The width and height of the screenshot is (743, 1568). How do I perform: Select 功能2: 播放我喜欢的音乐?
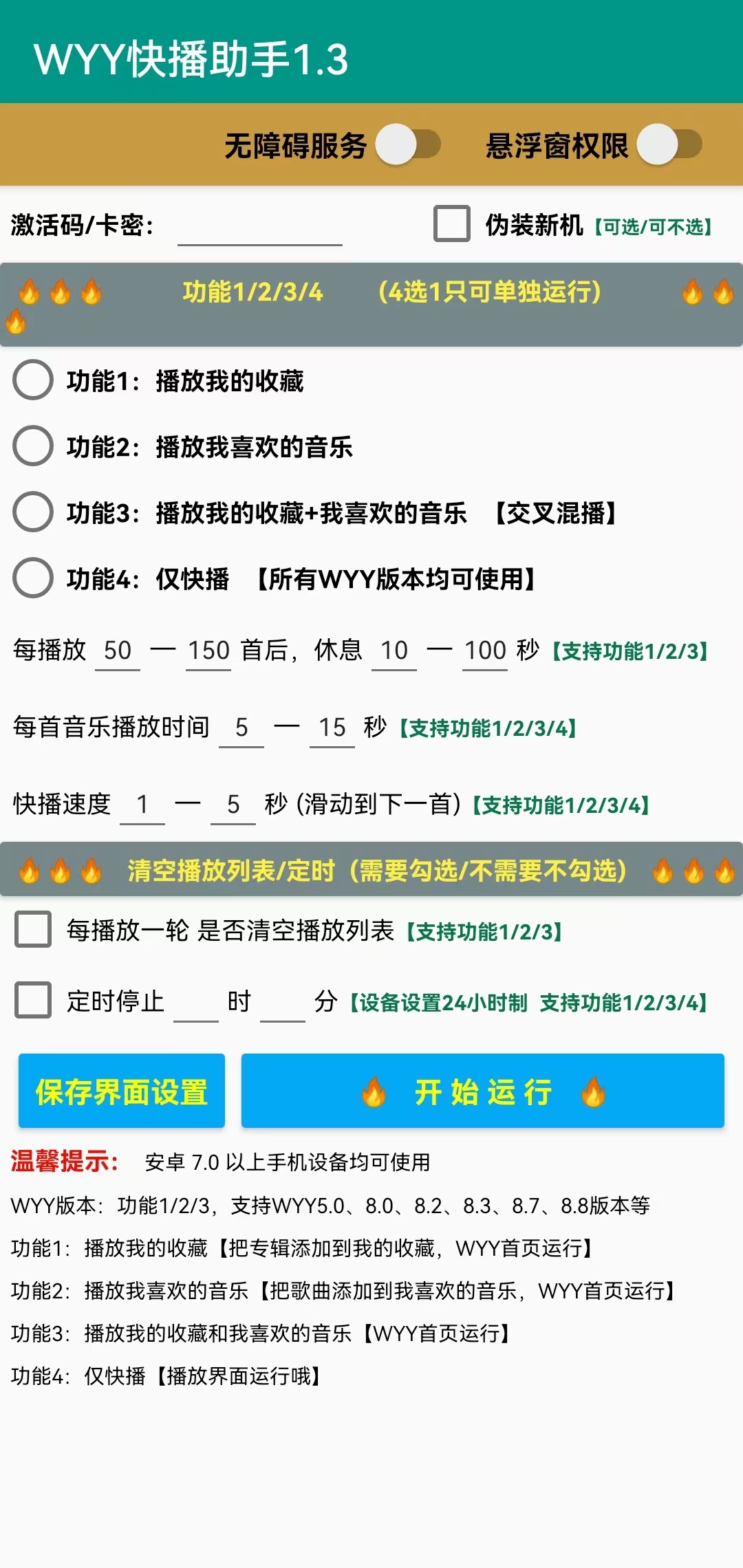point(33,446)
